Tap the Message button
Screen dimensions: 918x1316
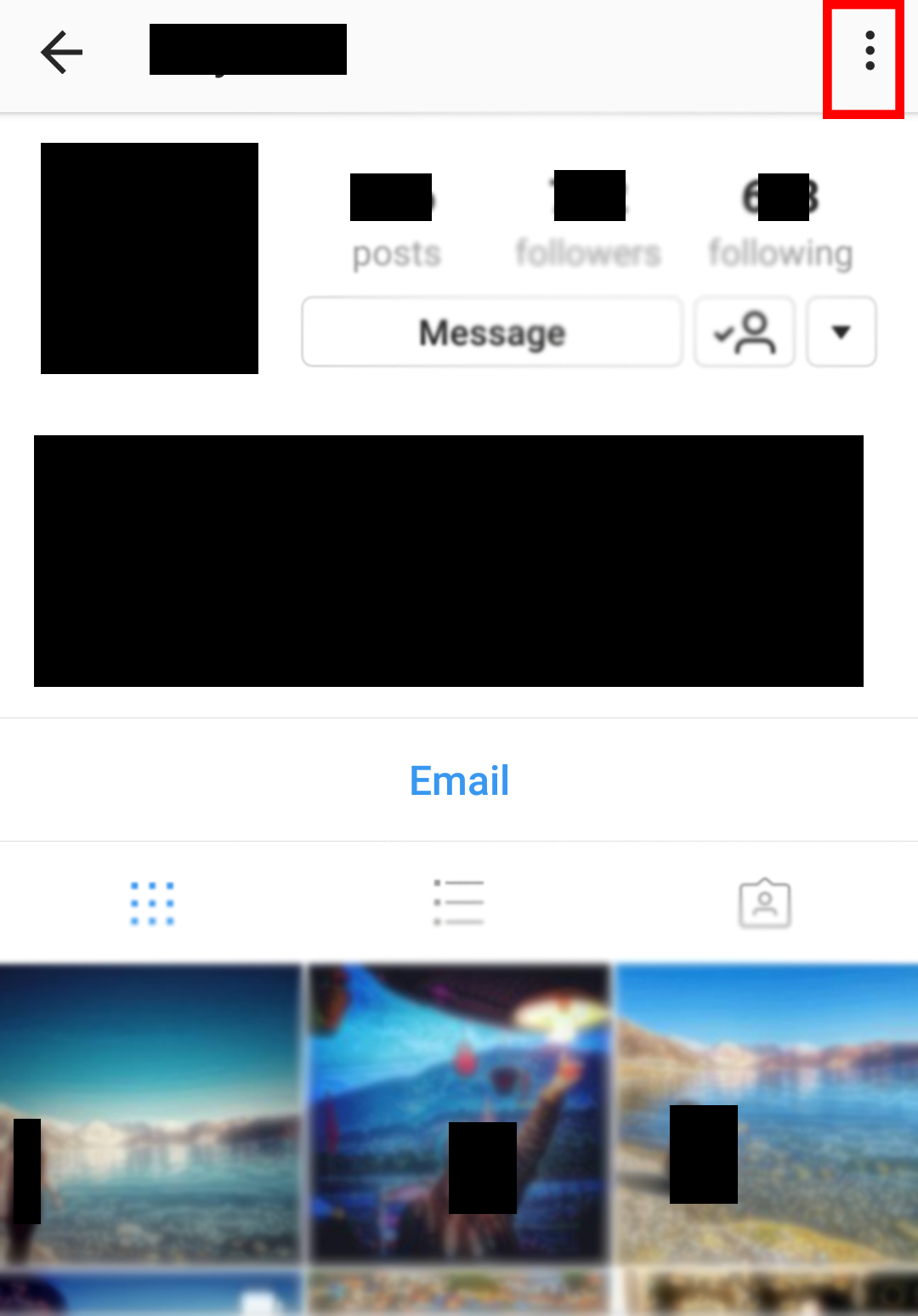491,332
